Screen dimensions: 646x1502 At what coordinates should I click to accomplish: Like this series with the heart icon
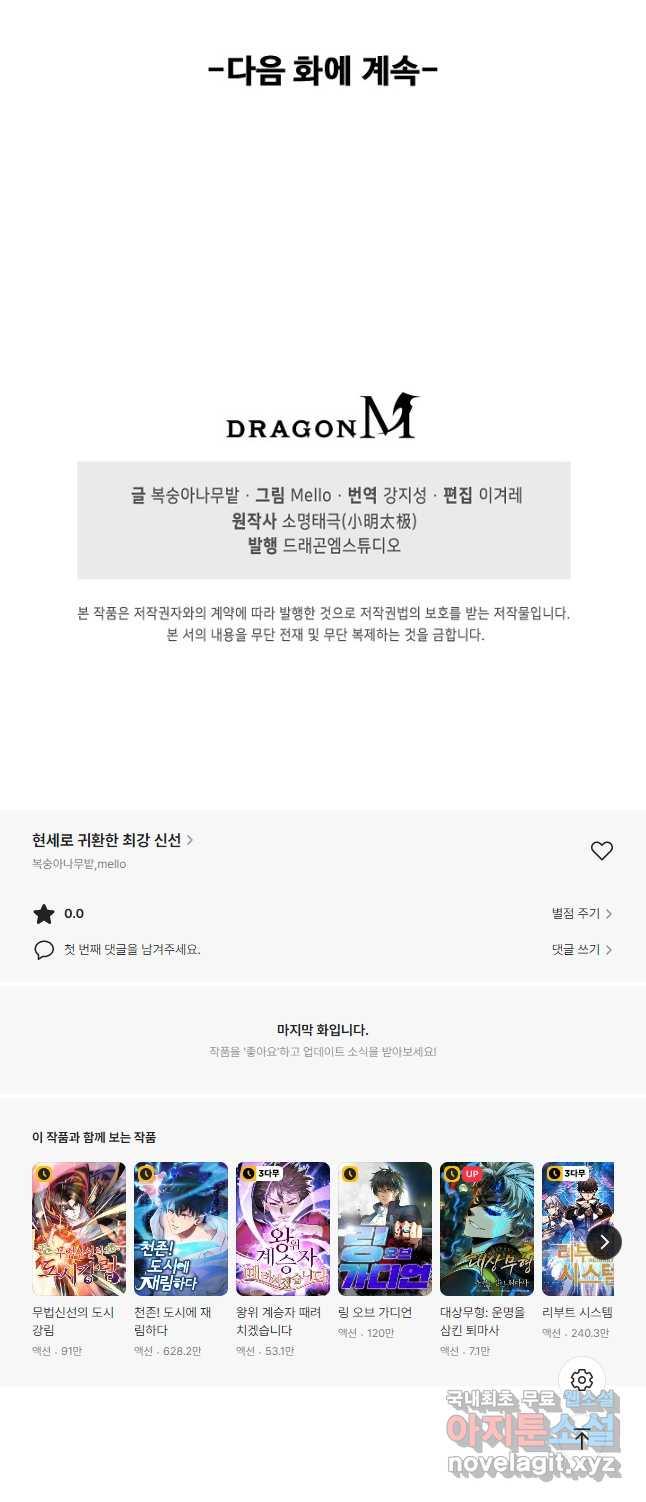(601, 851)
